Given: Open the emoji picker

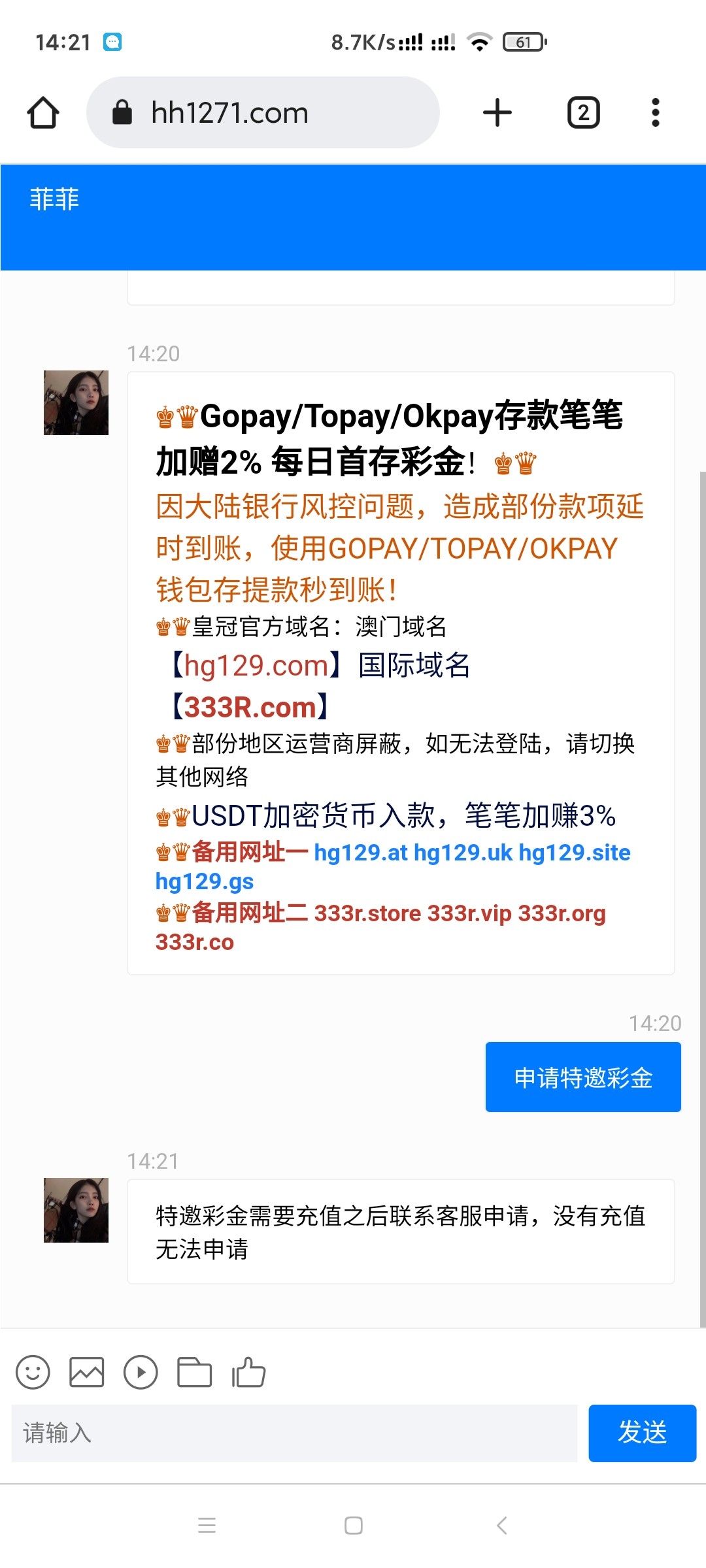Looking at the screenshot, I should pos(33,1372).
